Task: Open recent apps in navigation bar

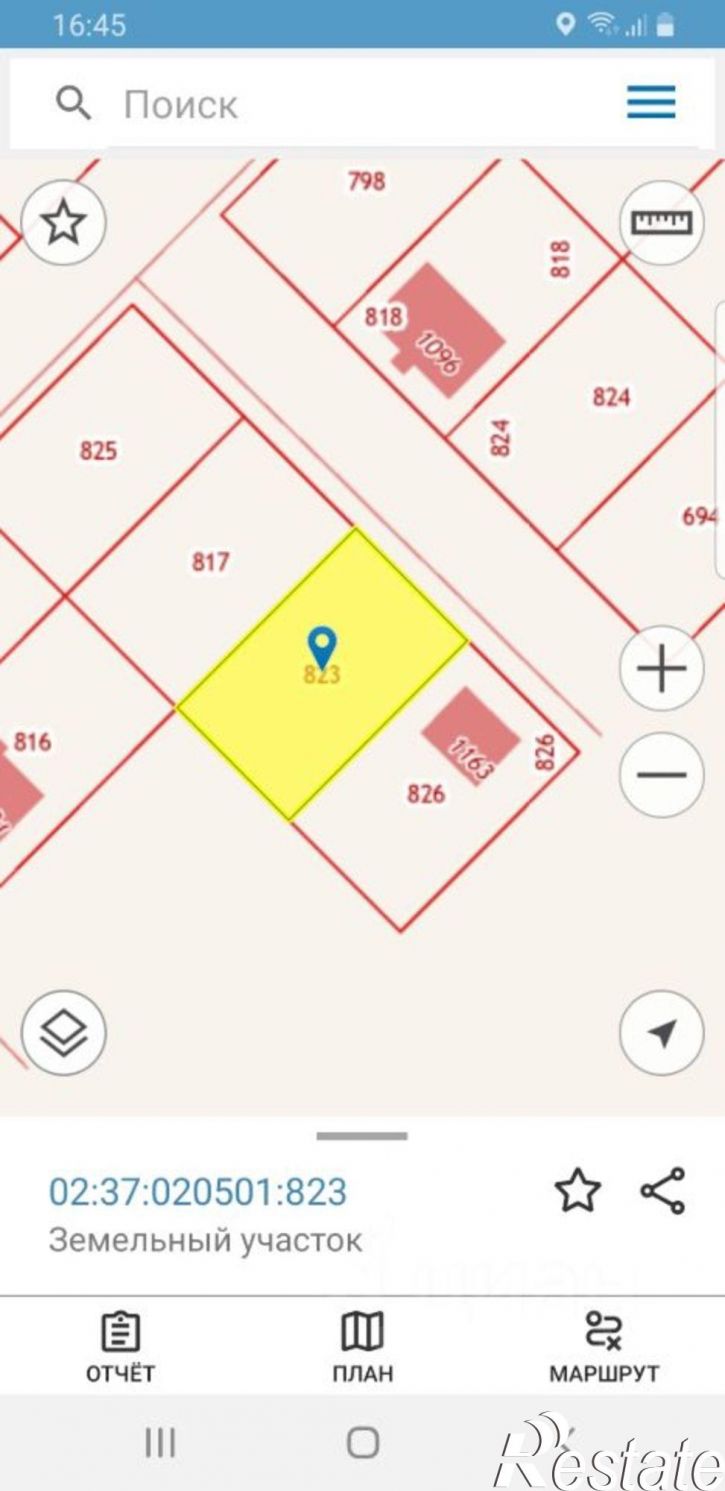Action: point(160,1443)
